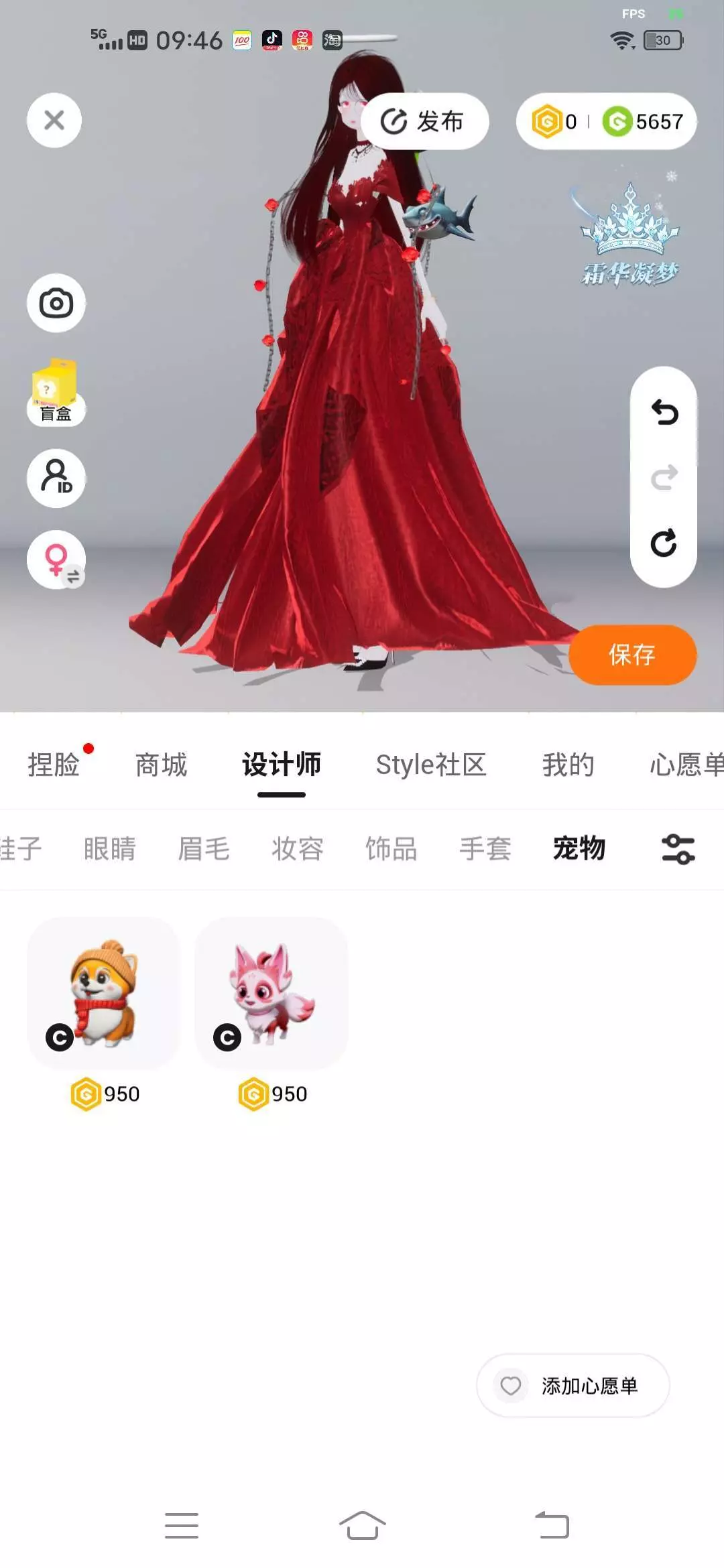Select the pink fox pet
Viewport: 724px width, 1568px height.
271,993
